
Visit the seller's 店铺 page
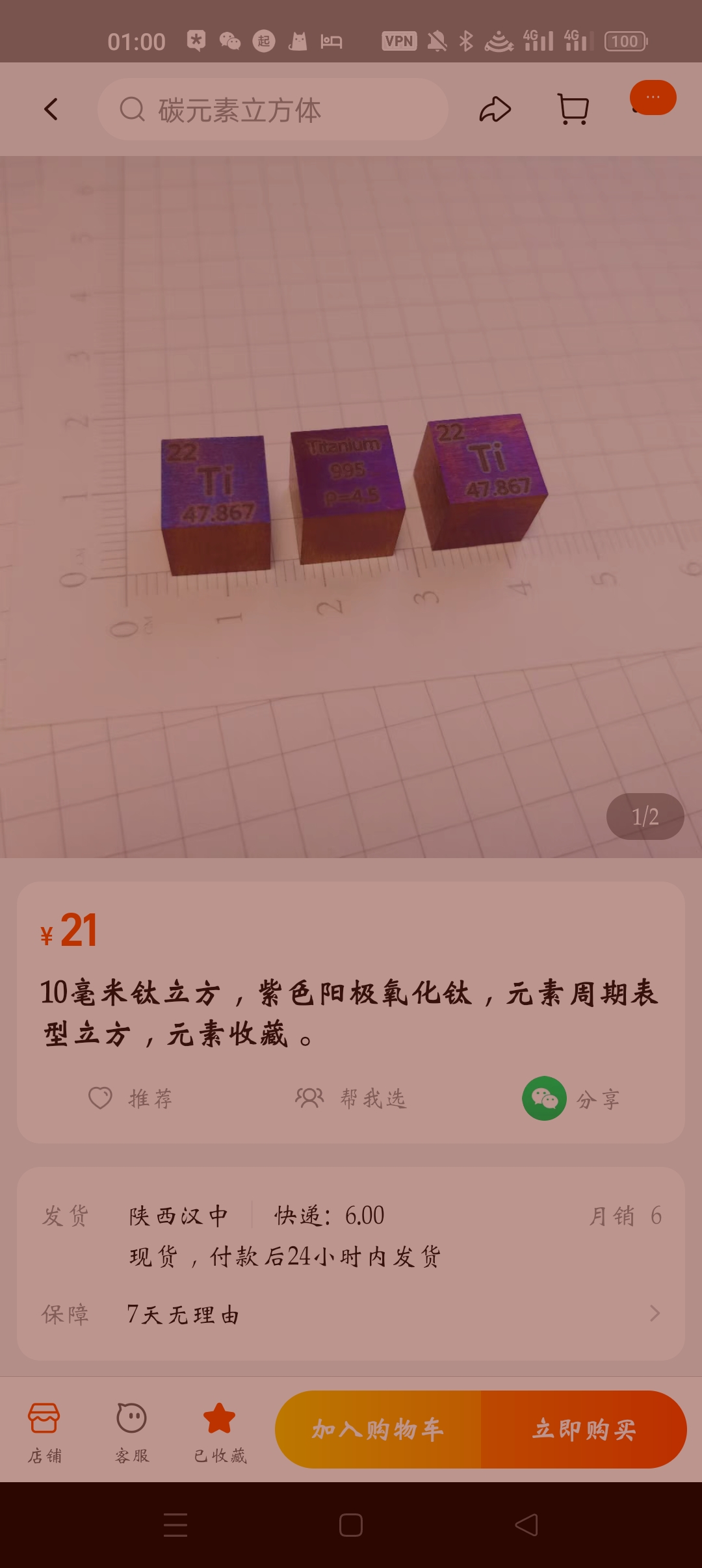pos(44,1430)
